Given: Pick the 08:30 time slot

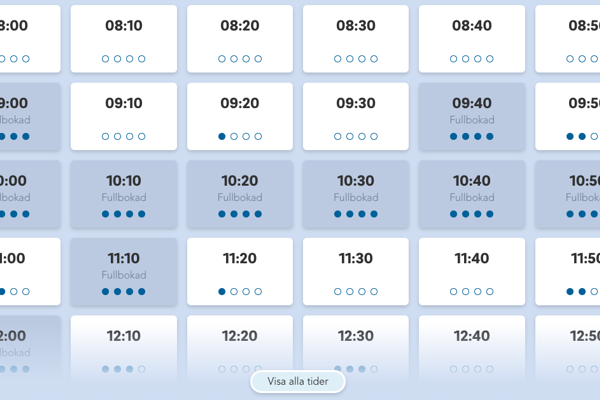Looking at the screenshot, I should click(356, 38).
